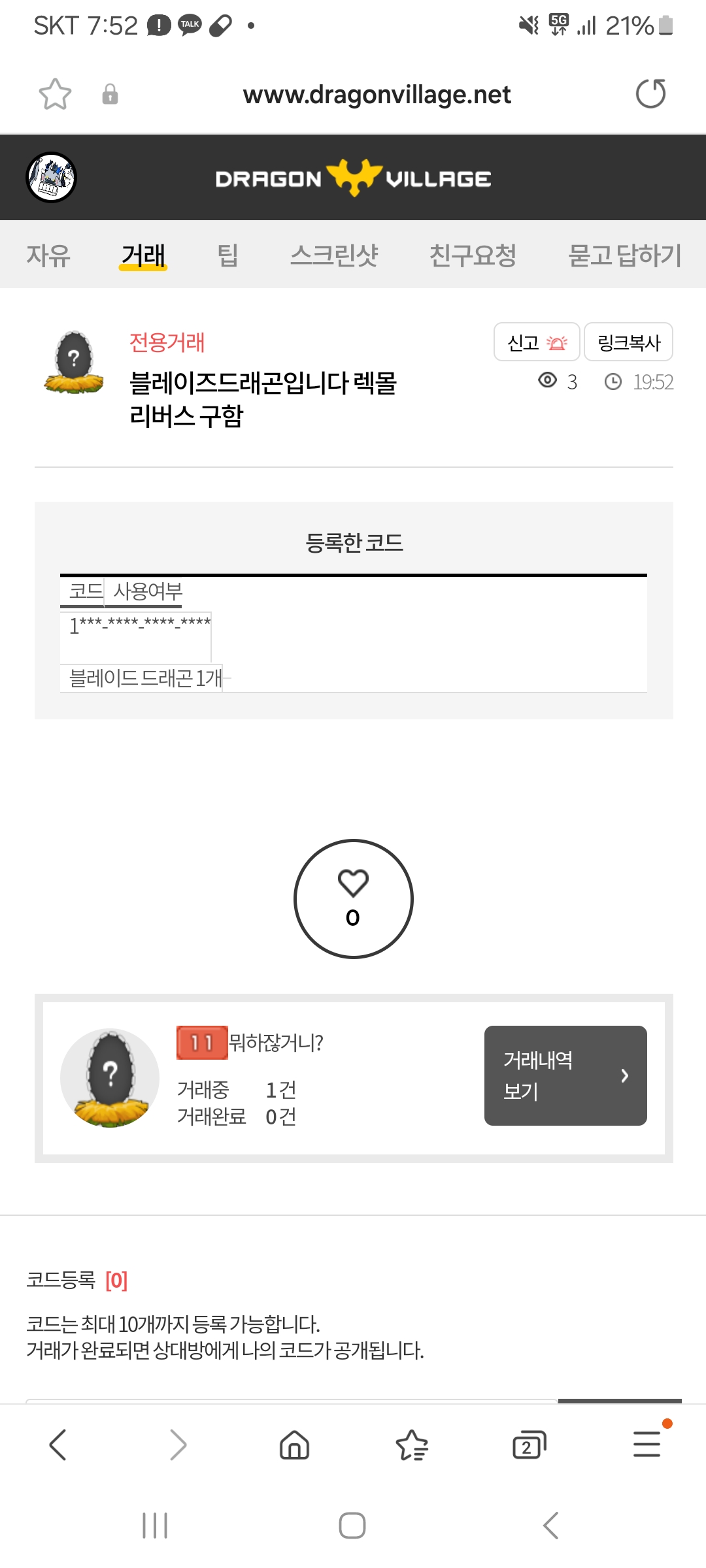The image size is (706, 1568).
Task: Reload the page
Action: tap(650, 93)
